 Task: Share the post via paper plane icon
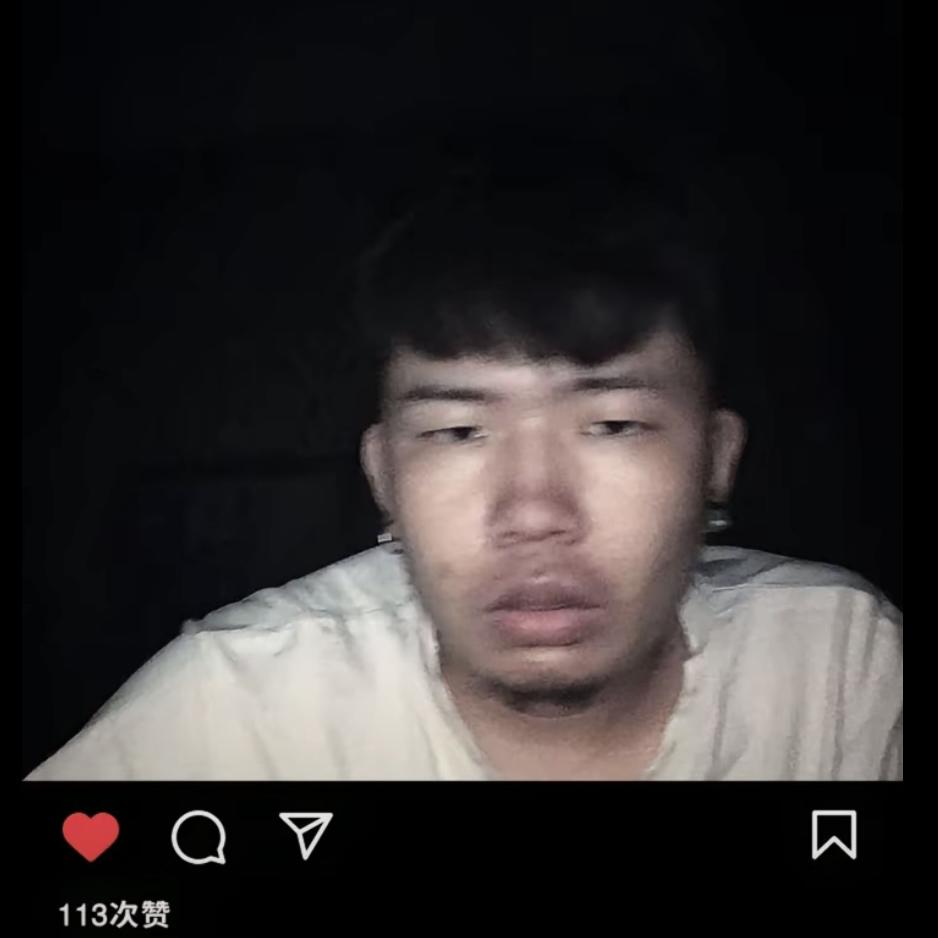[x=306, y=834]
